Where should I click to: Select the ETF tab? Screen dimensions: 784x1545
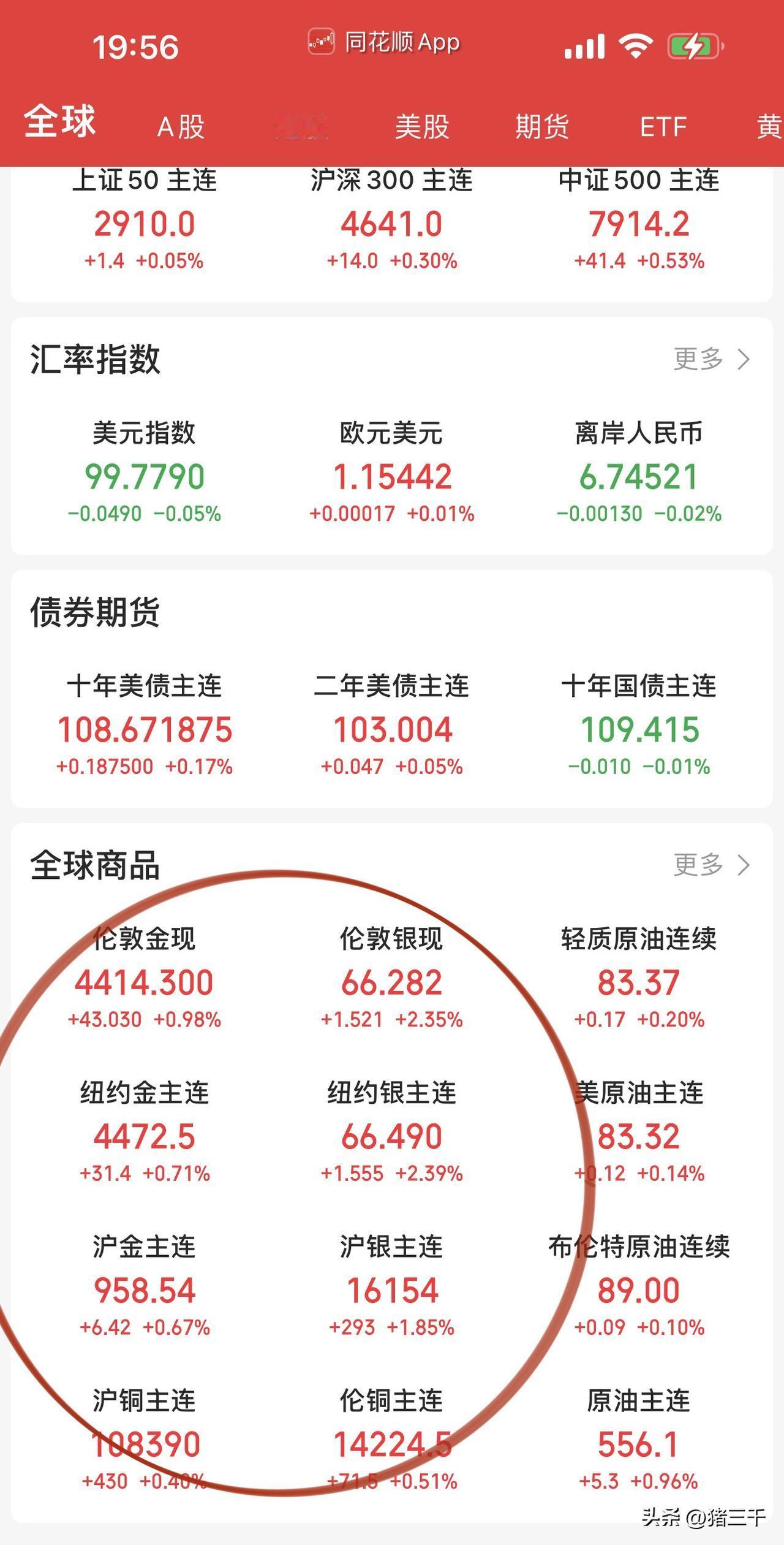(663, 127)
